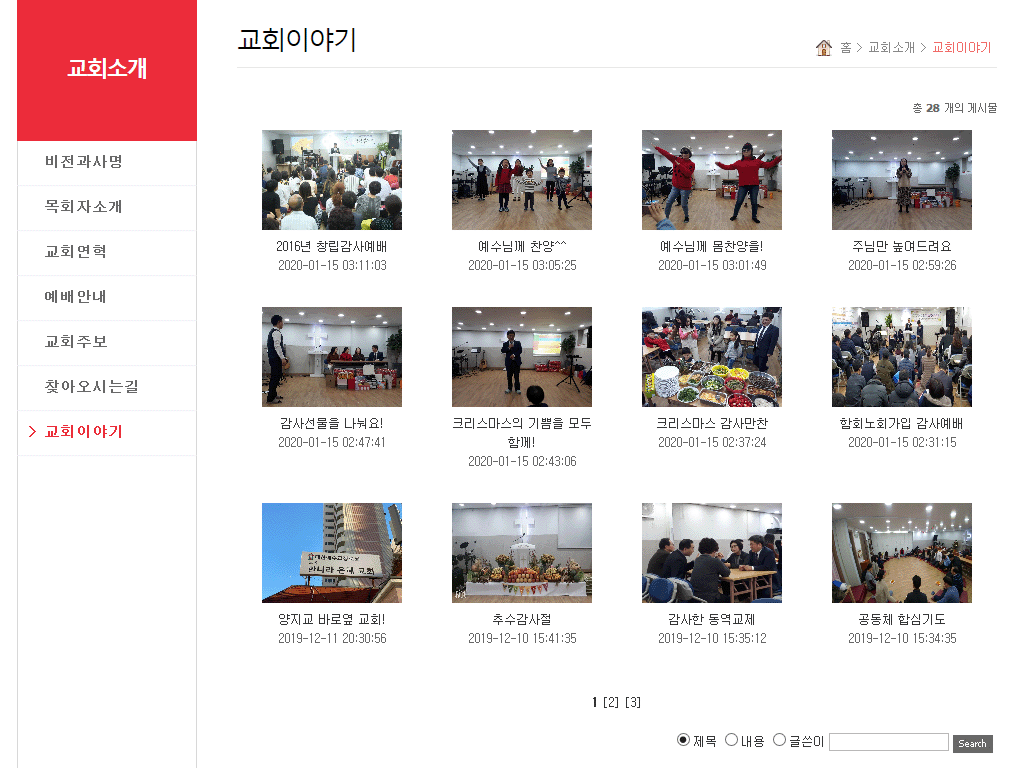The width and height of the screenshot is (1020, 768).
Task: Open the 목회자소개 sidebar menu
Action: click(x=84, y=207)
